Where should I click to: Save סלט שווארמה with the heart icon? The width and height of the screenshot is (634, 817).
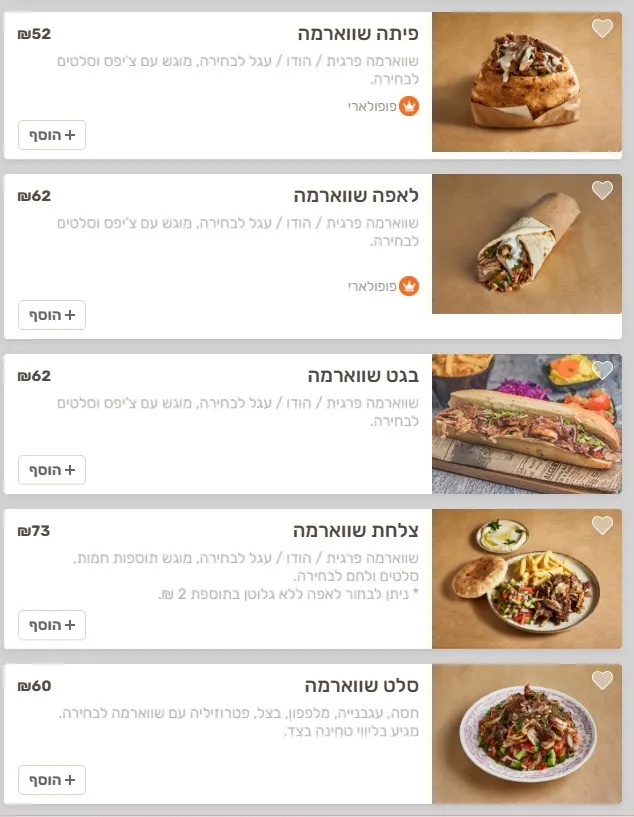(x=602, y=680)
